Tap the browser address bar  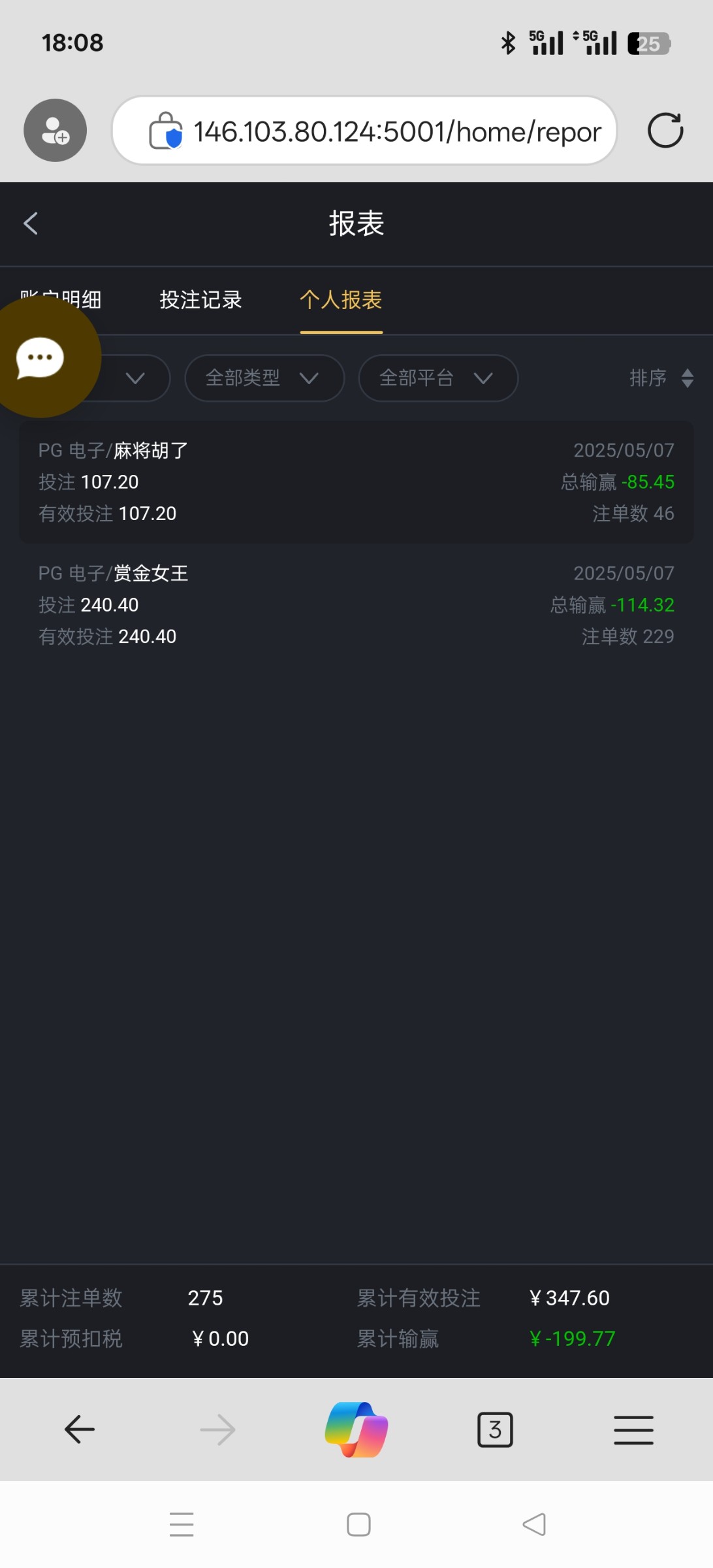(364, 131)
